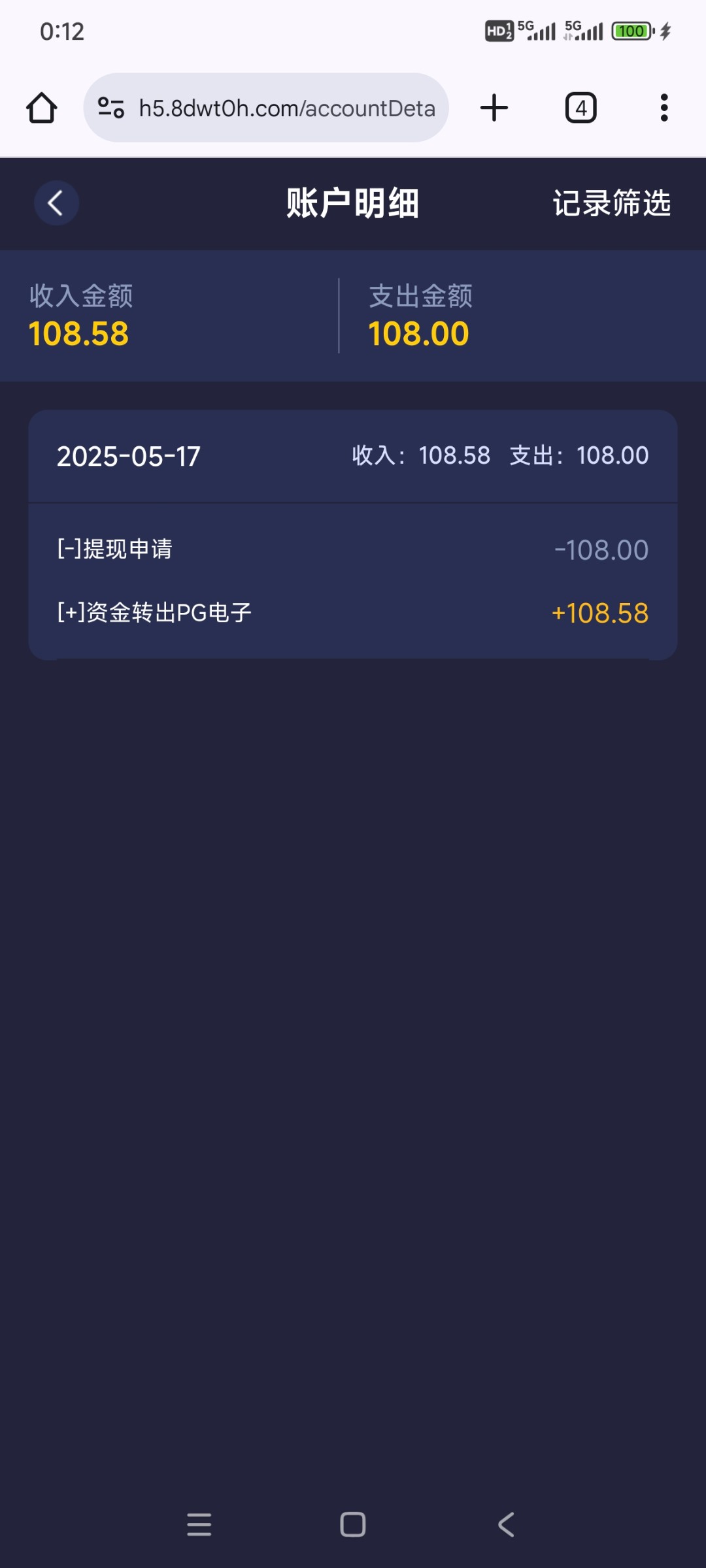Tap the URL address bar
The image size is (706, 1568).
266,108
